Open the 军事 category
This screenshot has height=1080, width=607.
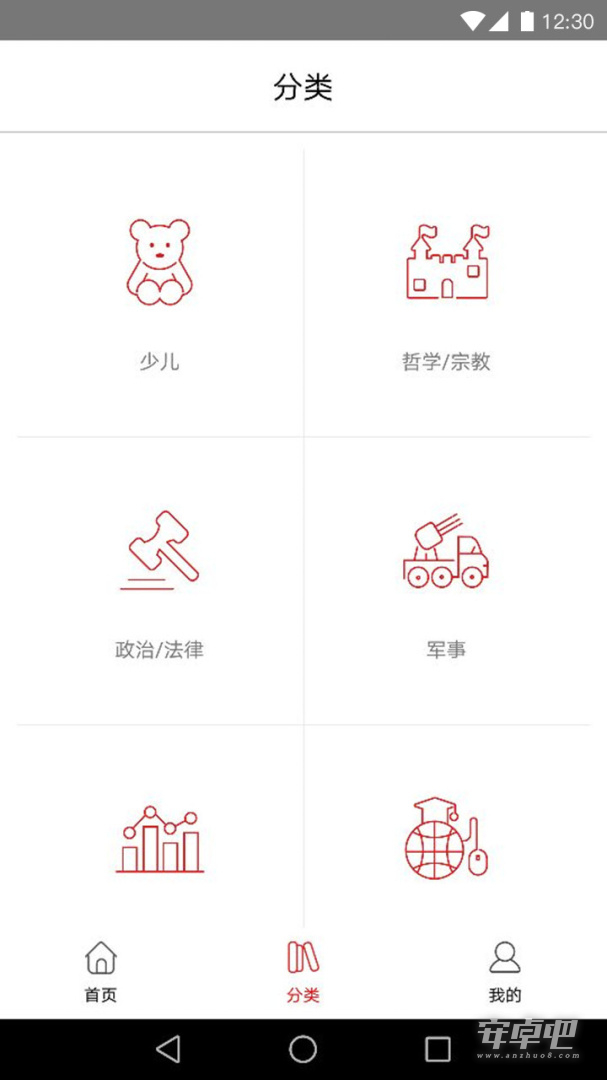[447, 581]
